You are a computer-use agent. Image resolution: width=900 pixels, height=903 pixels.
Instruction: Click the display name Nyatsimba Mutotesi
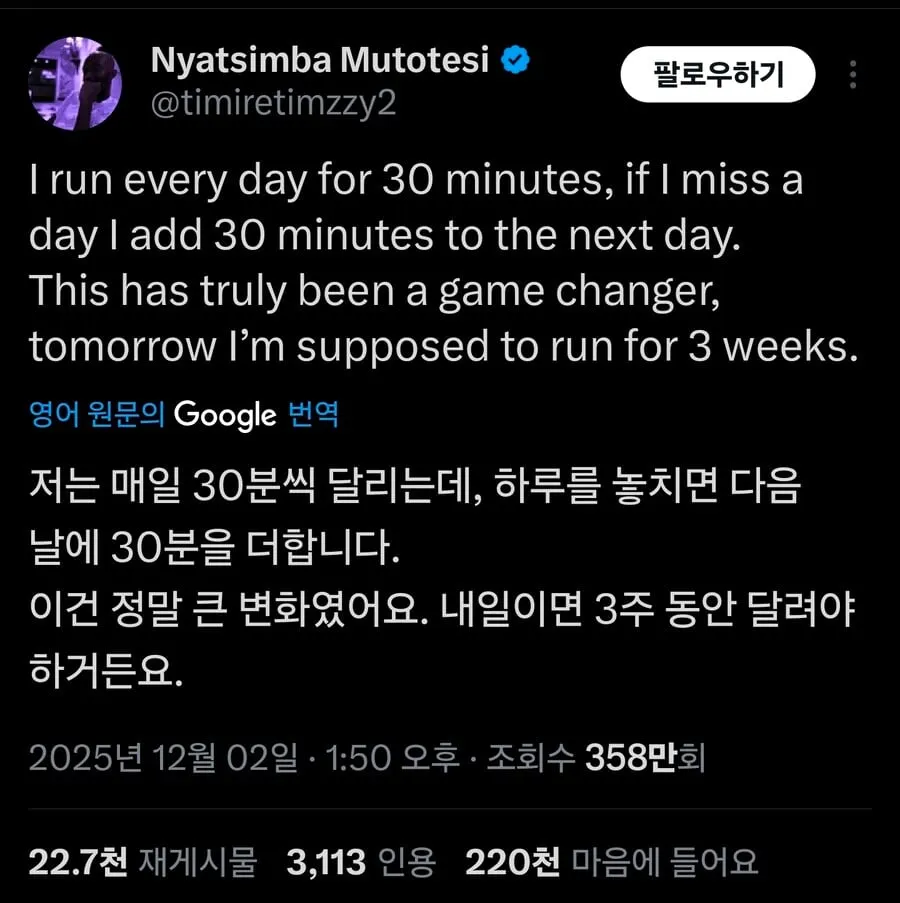coord(322,60)
